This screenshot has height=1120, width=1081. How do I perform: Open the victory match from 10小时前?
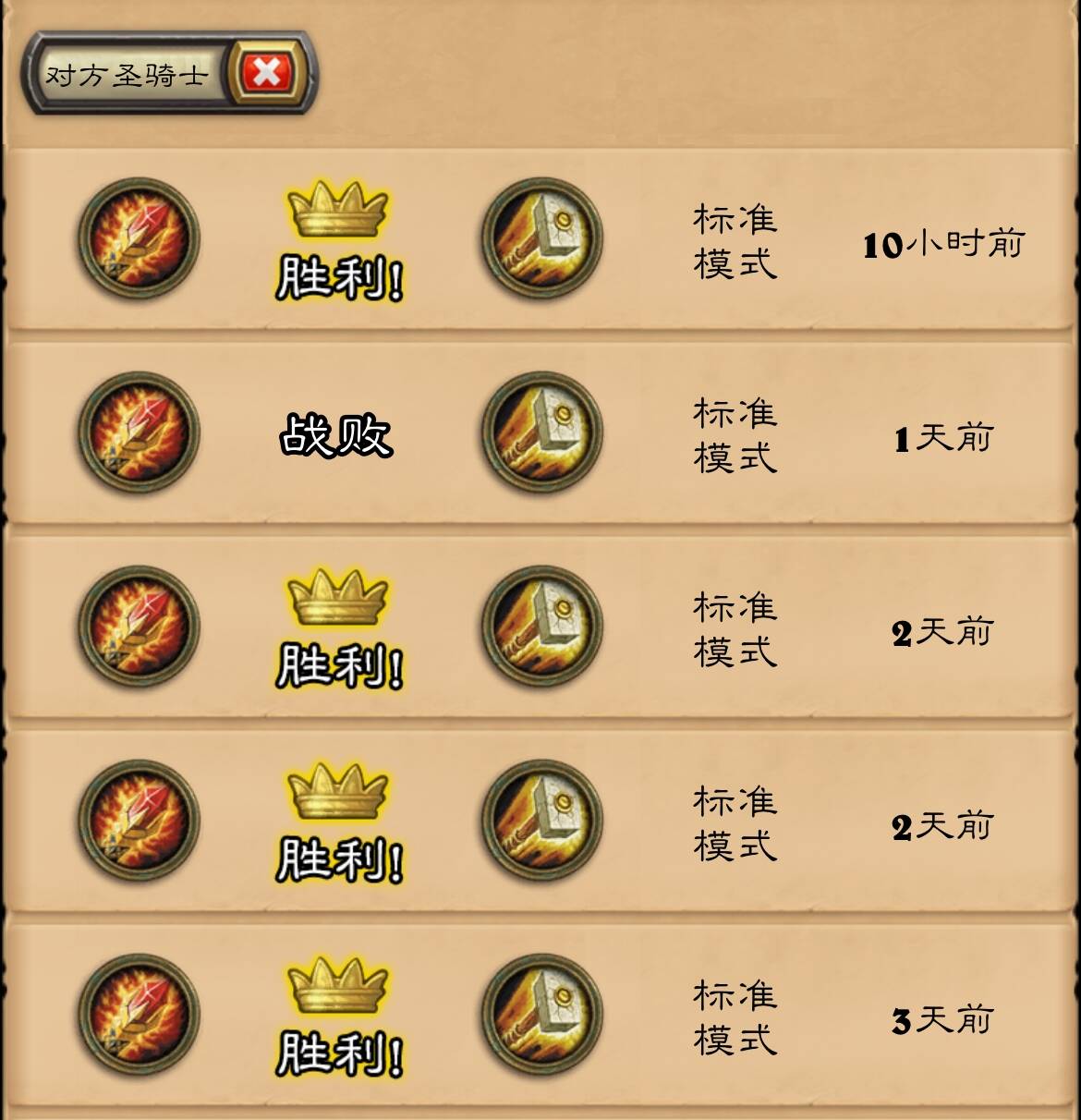click(540, 240)
